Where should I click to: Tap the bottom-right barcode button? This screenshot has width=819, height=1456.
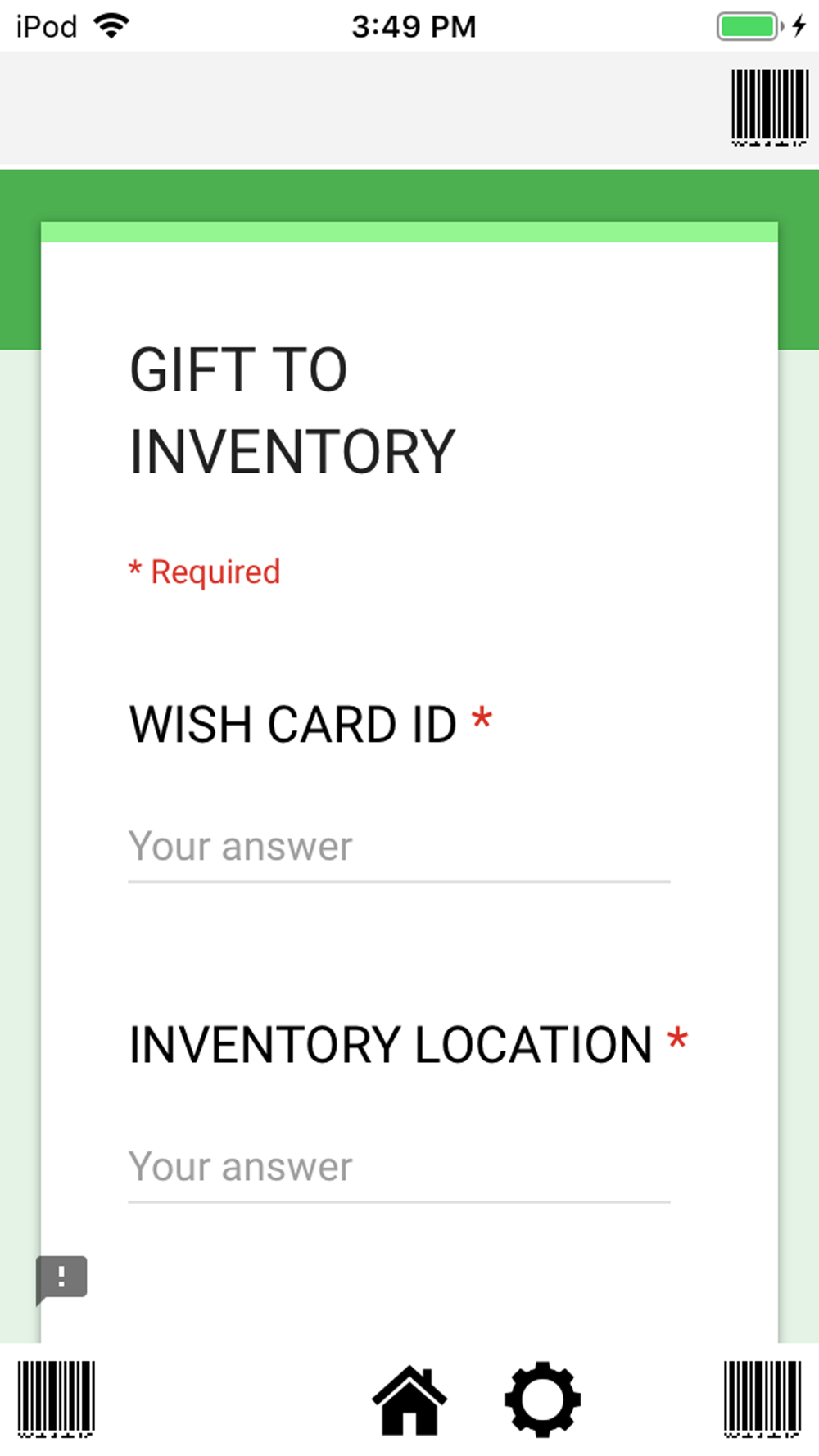click(762, 1399)
